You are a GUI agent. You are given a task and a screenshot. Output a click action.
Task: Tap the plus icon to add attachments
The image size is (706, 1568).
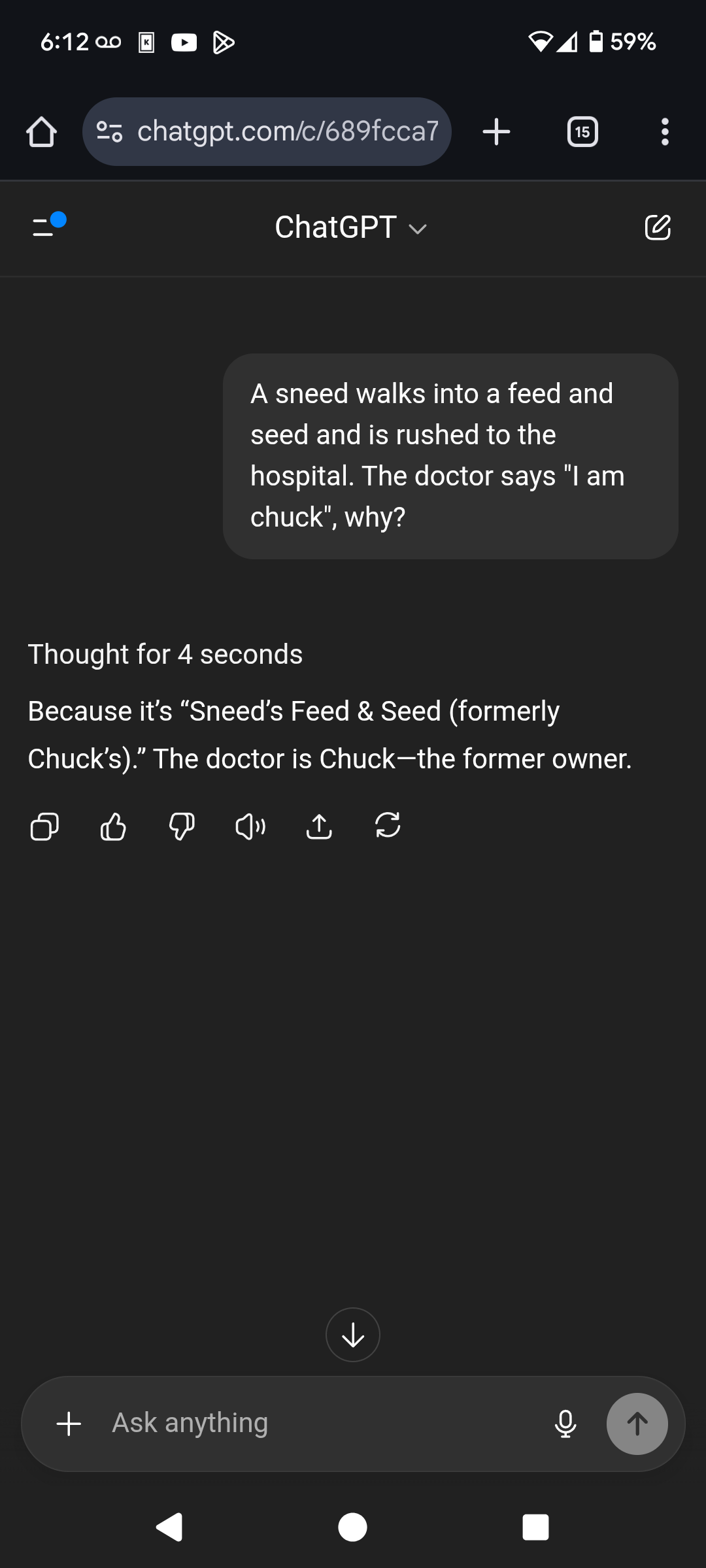69,1424
